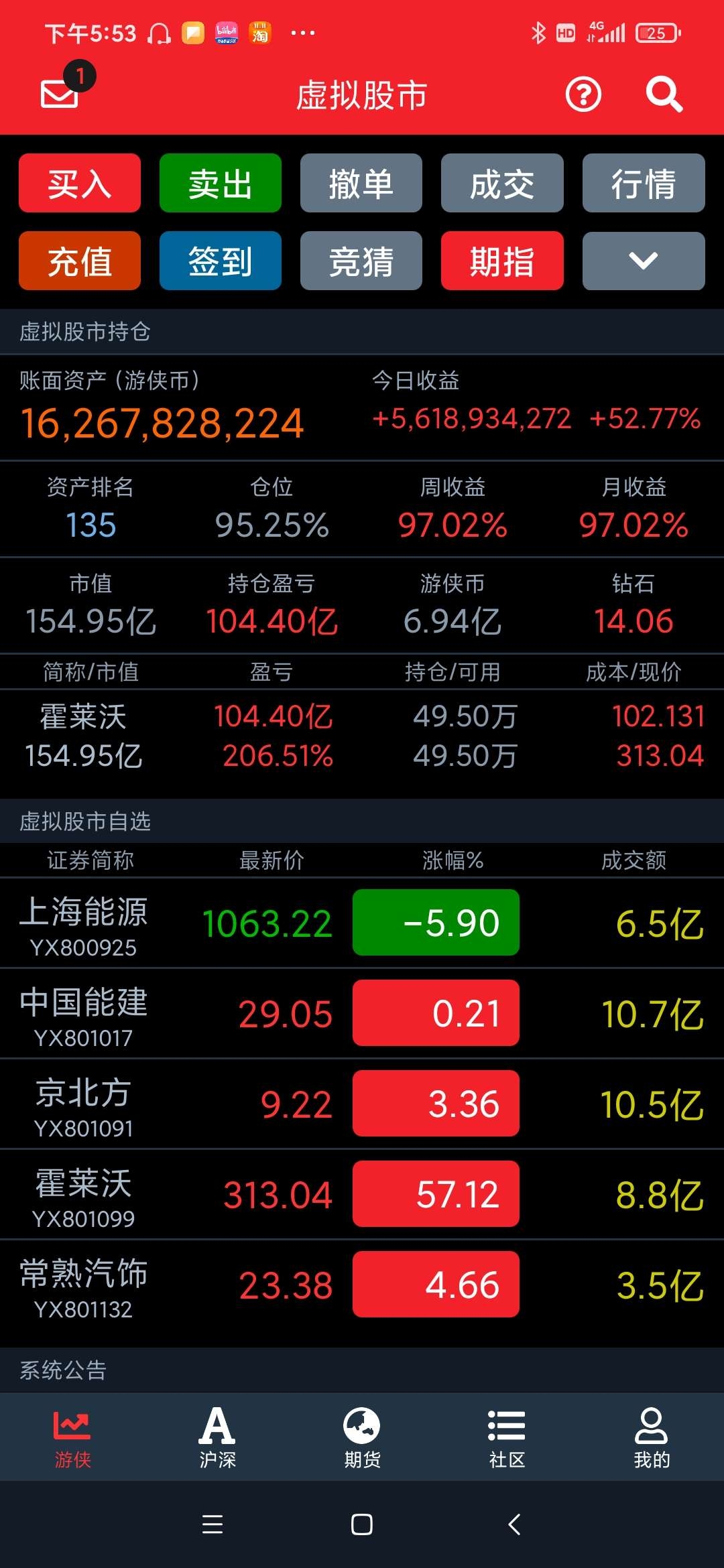Open the help question mark icon
The image size is (724, 1568).
[x=583, y=94]
